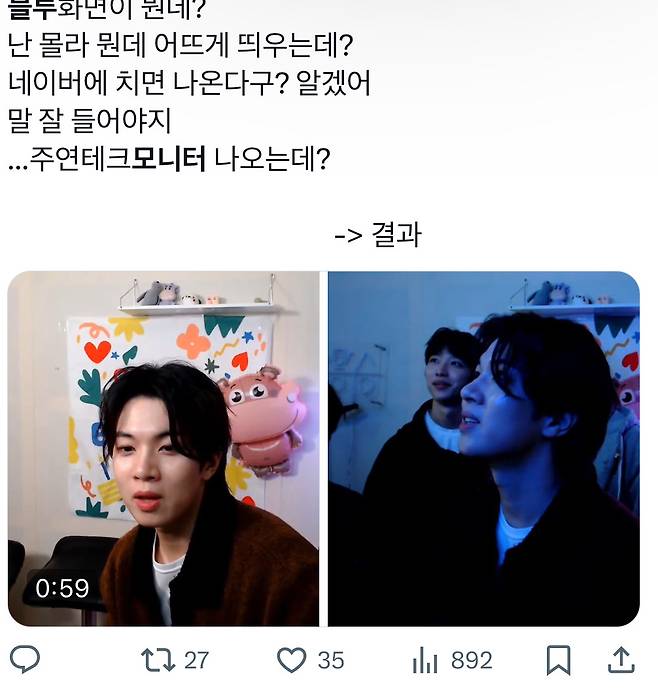Play the 0:59 video thumbnail

(163, 449)
